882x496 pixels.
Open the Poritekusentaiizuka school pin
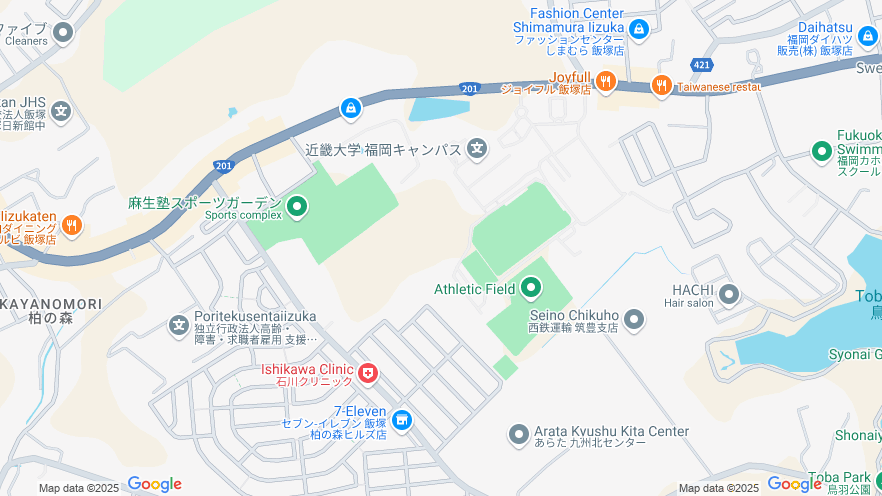(x=179, y=324)
